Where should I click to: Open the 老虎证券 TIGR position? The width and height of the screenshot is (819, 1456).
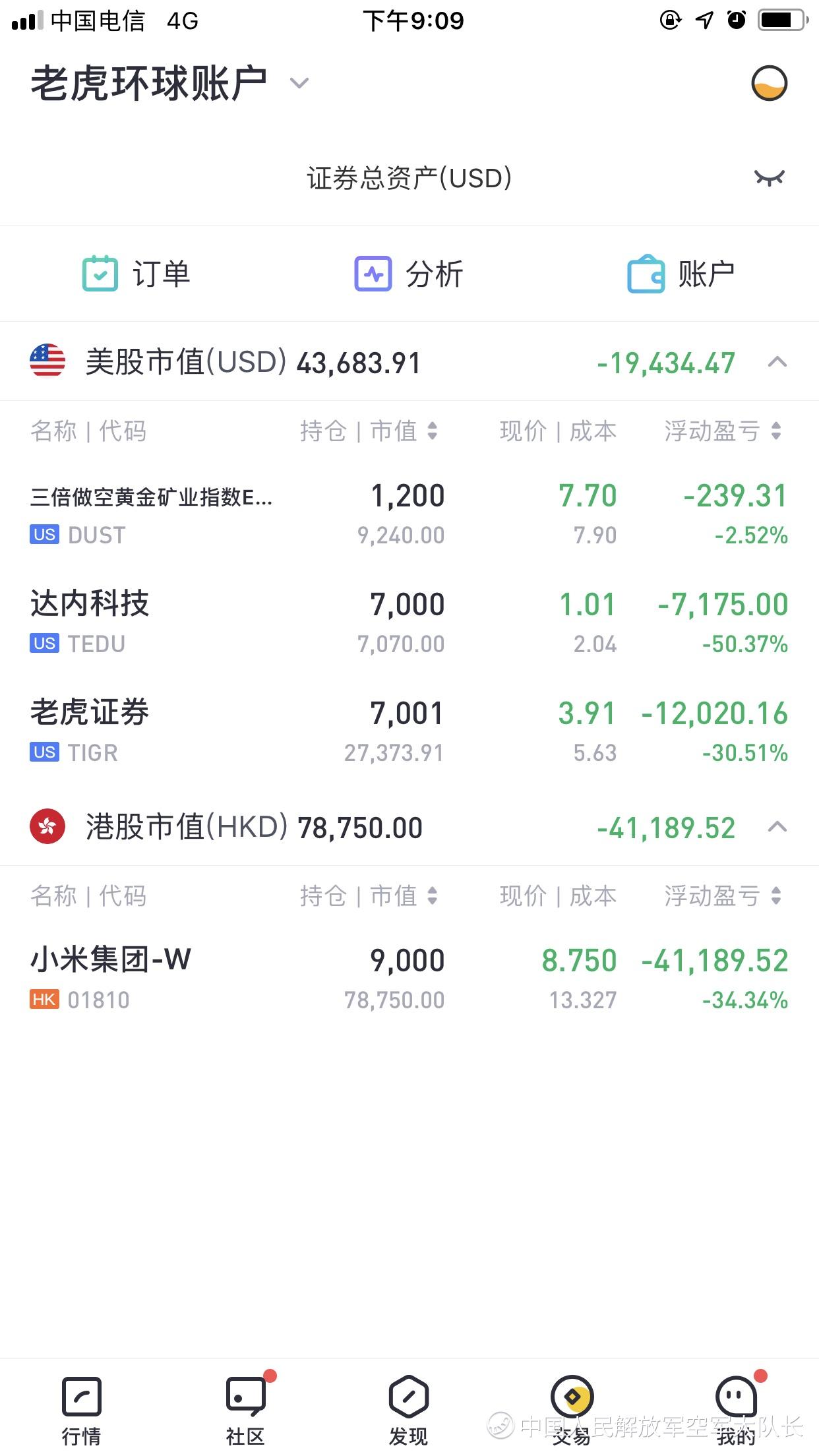coord(409,732)
